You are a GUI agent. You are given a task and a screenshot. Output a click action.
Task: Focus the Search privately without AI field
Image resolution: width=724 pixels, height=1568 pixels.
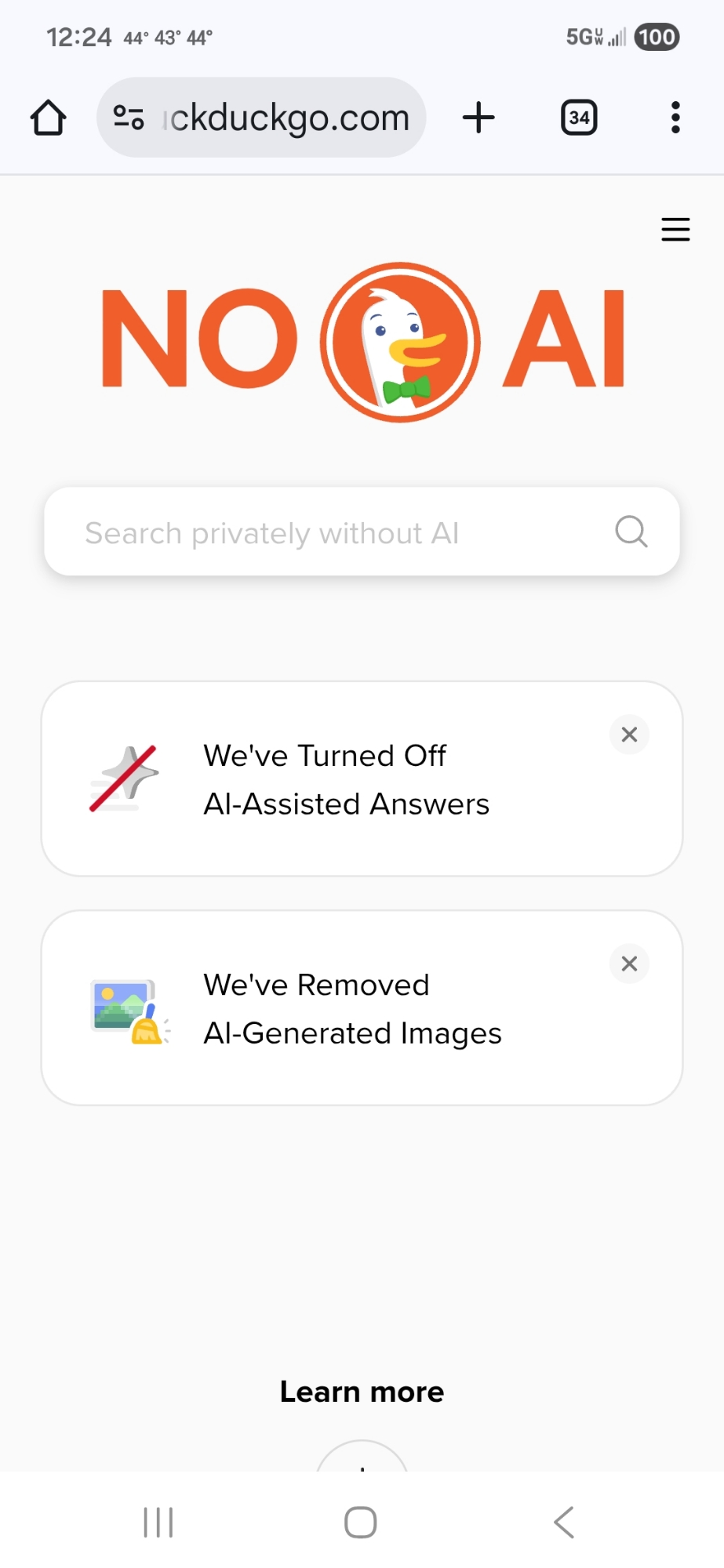(x=329, y=533)
